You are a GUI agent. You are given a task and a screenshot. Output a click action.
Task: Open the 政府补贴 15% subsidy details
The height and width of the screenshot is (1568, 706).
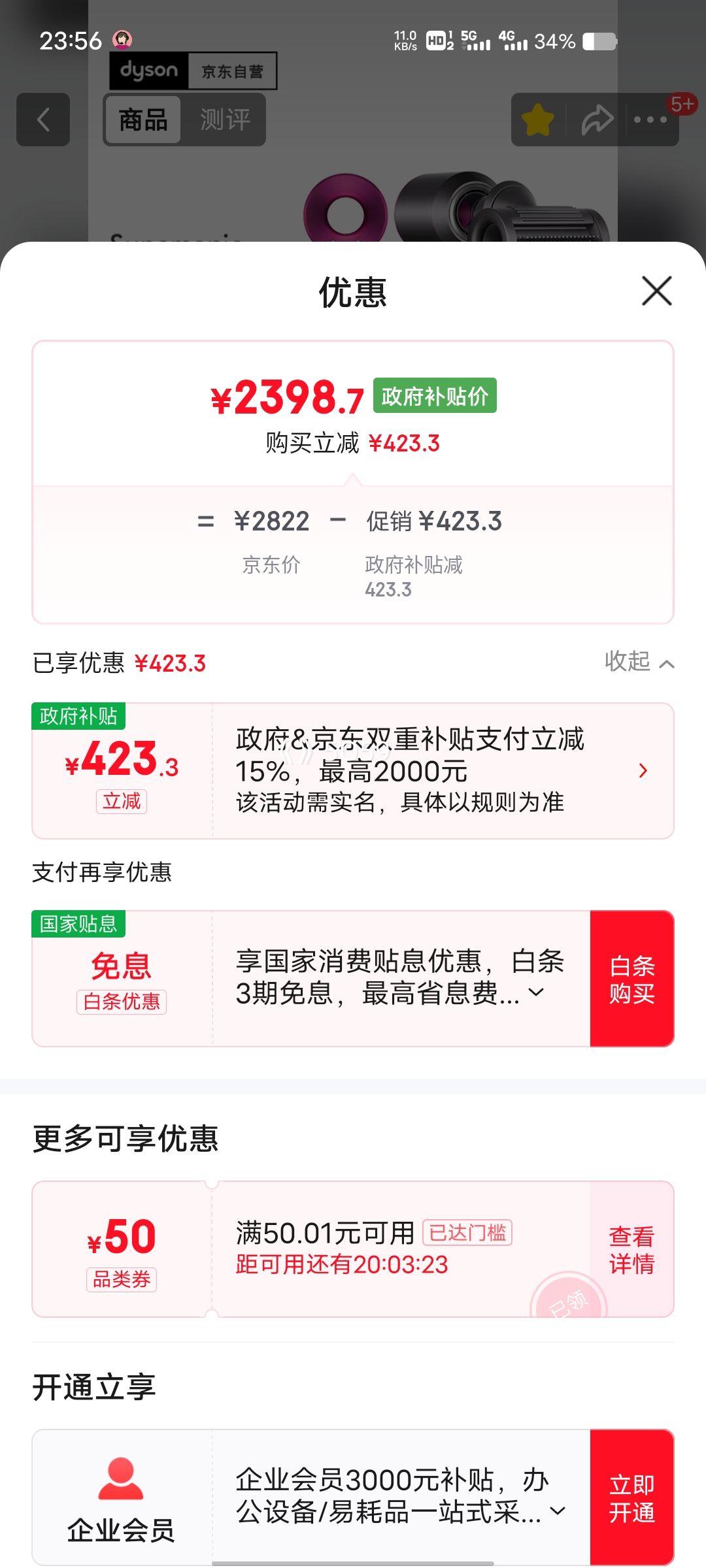(643, 771)
